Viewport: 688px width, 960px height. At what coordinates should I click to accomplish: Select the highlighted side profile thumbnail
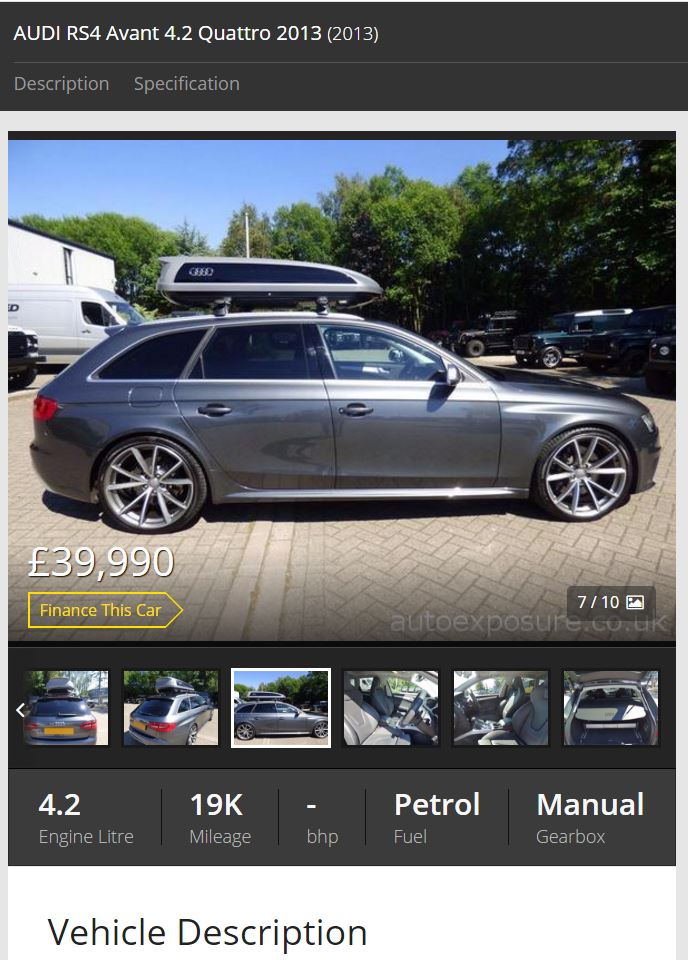281,708
